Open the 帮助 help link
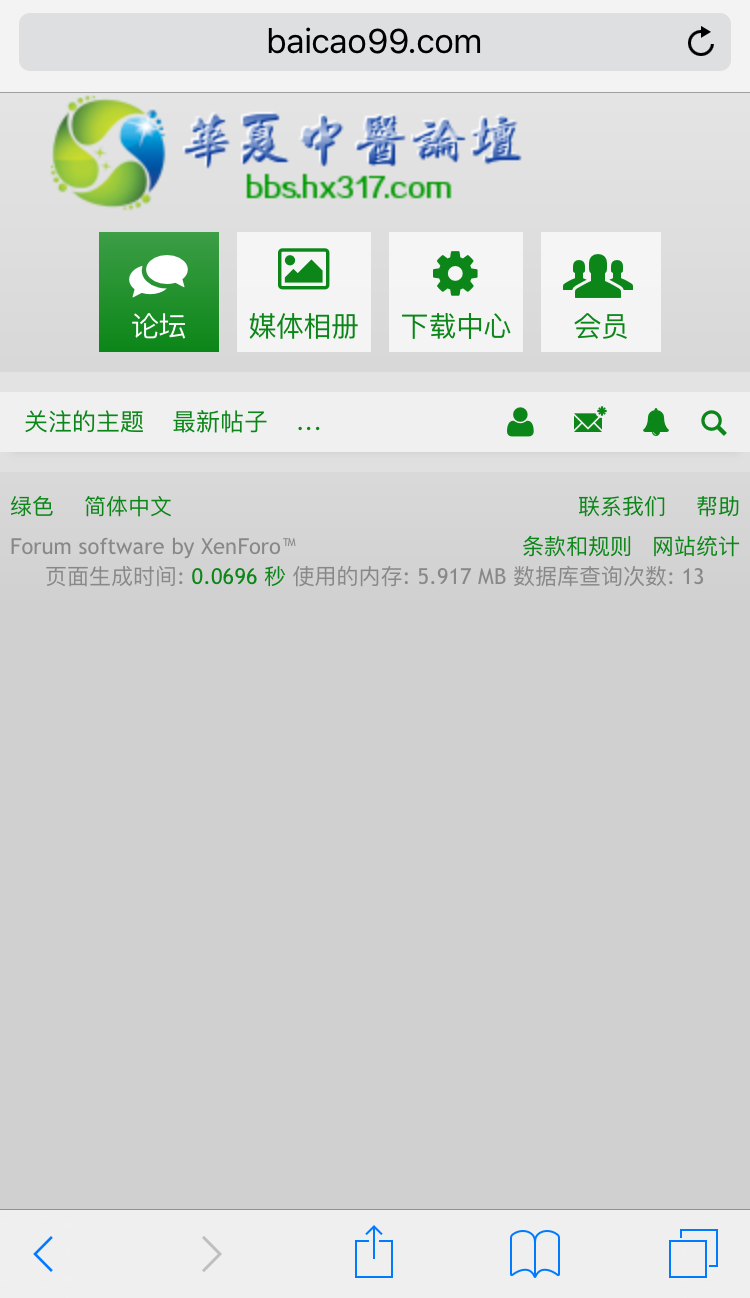 pos(718,506)
